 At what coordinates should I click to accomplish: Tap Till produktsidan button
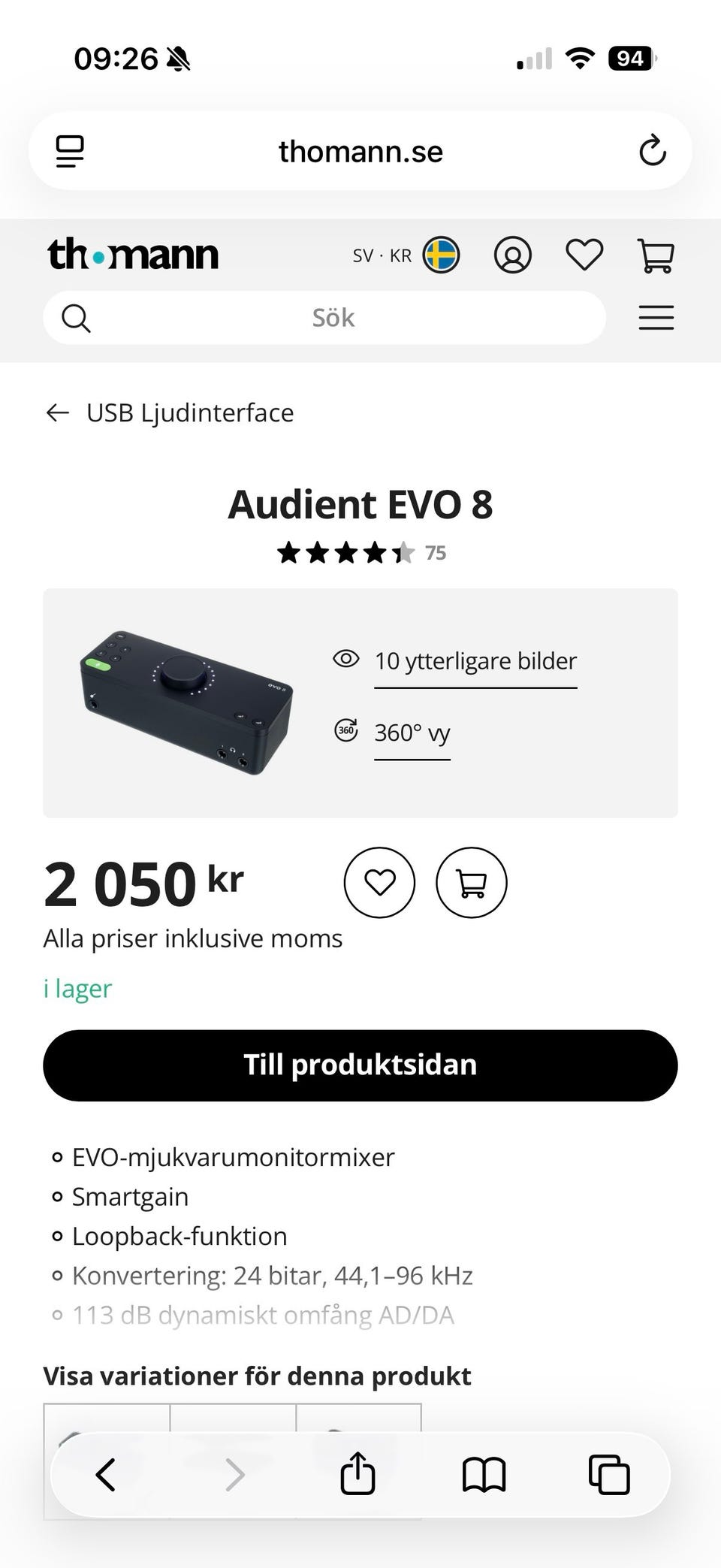point(360,1065)
